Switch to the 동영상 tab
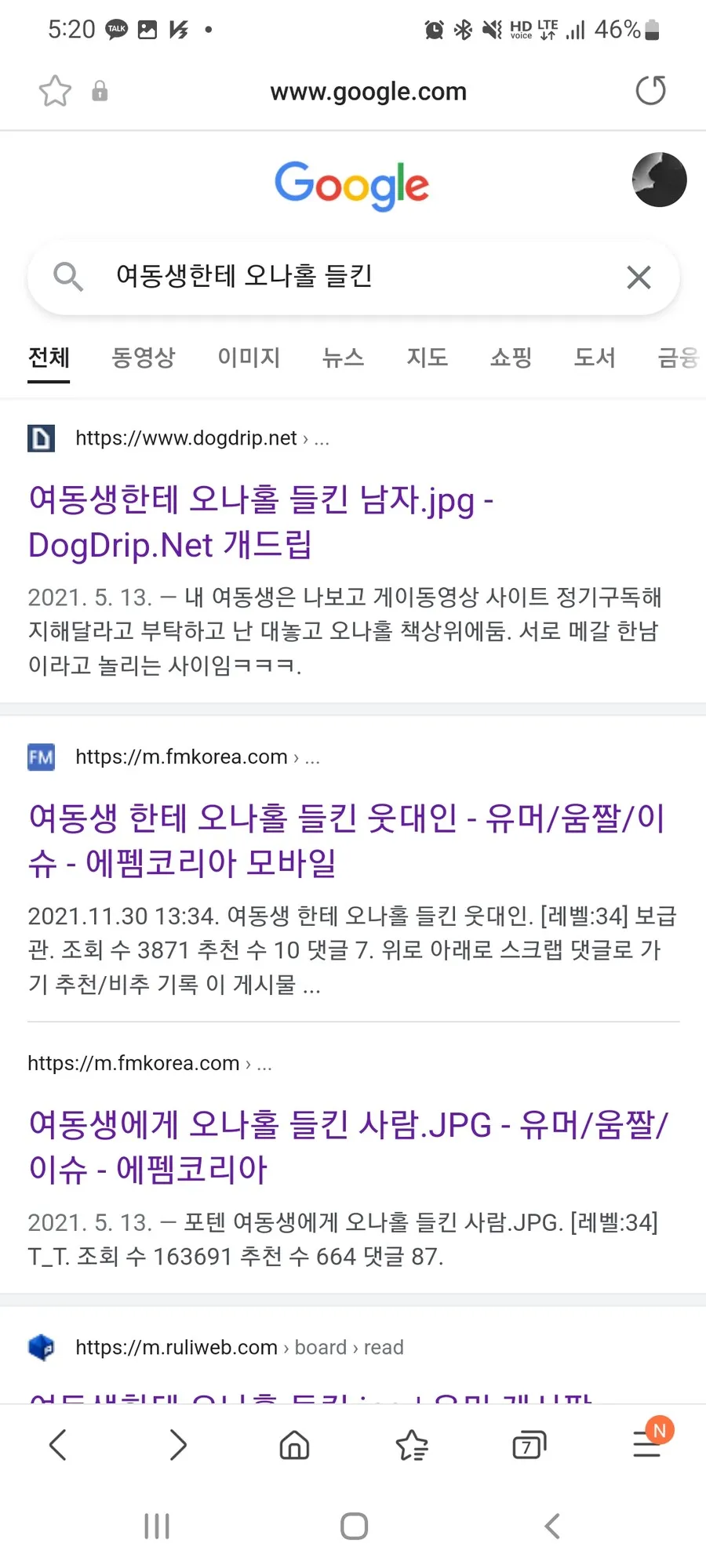 143,358
